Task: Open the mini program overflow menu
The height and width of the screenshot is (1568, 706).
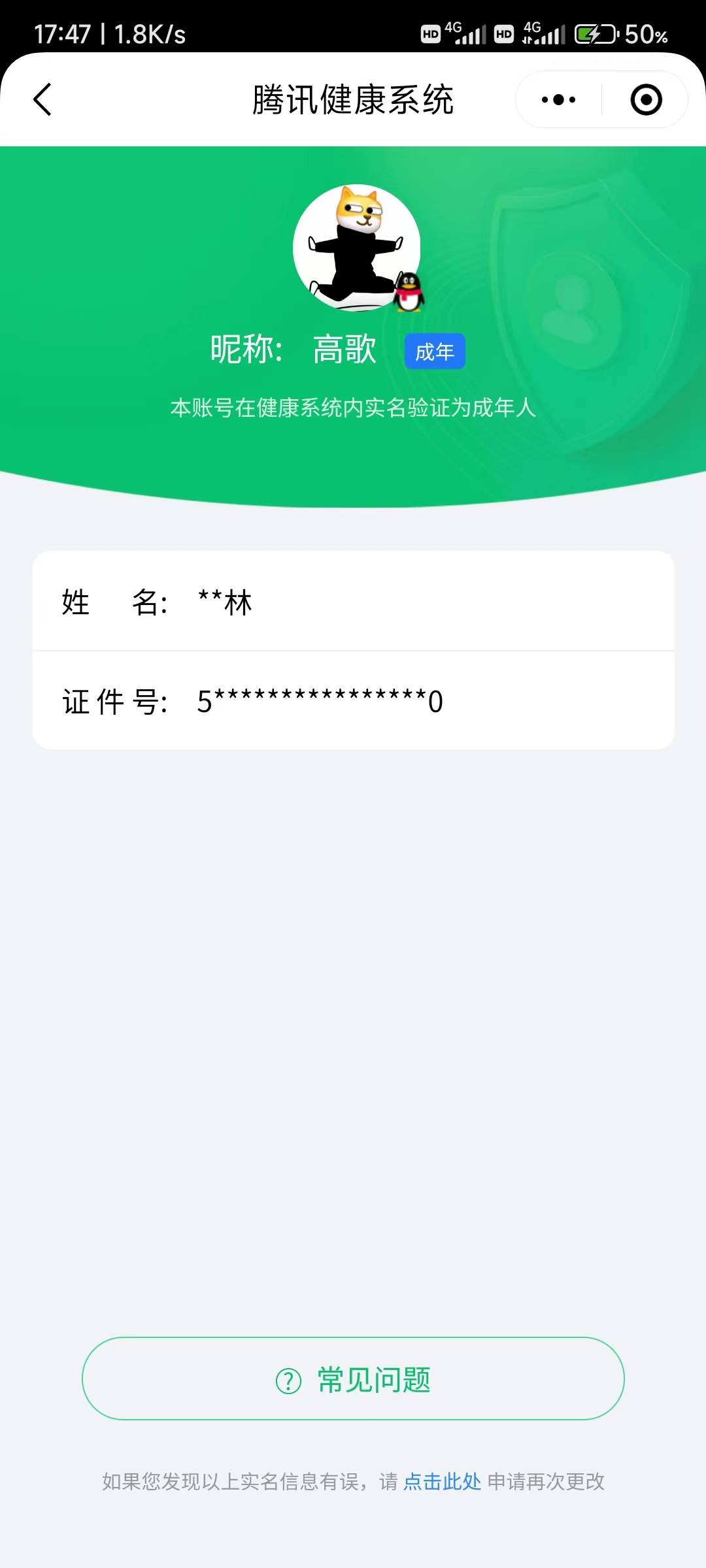Action: coord(559,99)
